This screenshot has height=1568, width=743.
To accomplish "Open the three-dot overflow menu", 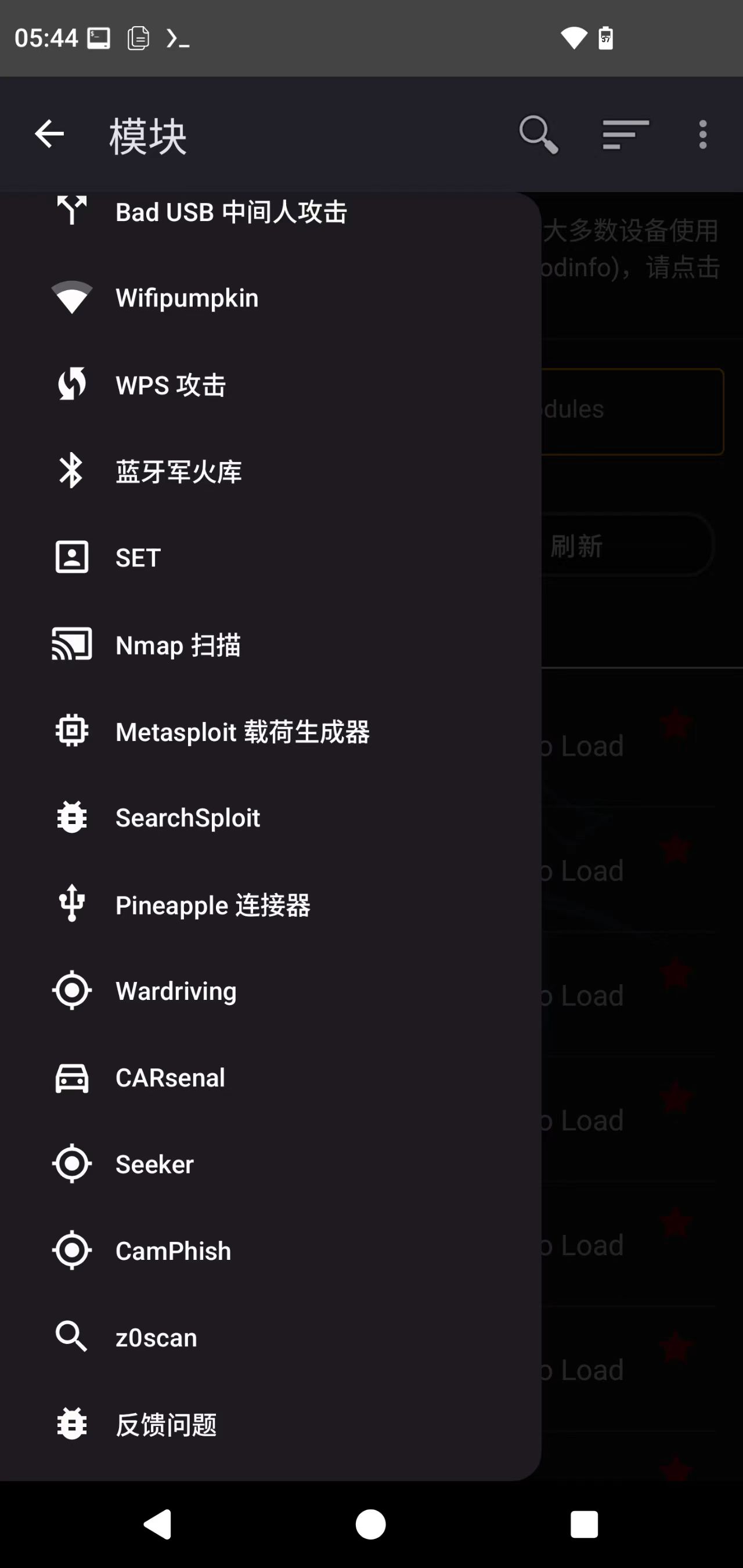I will tap(702, 135).
